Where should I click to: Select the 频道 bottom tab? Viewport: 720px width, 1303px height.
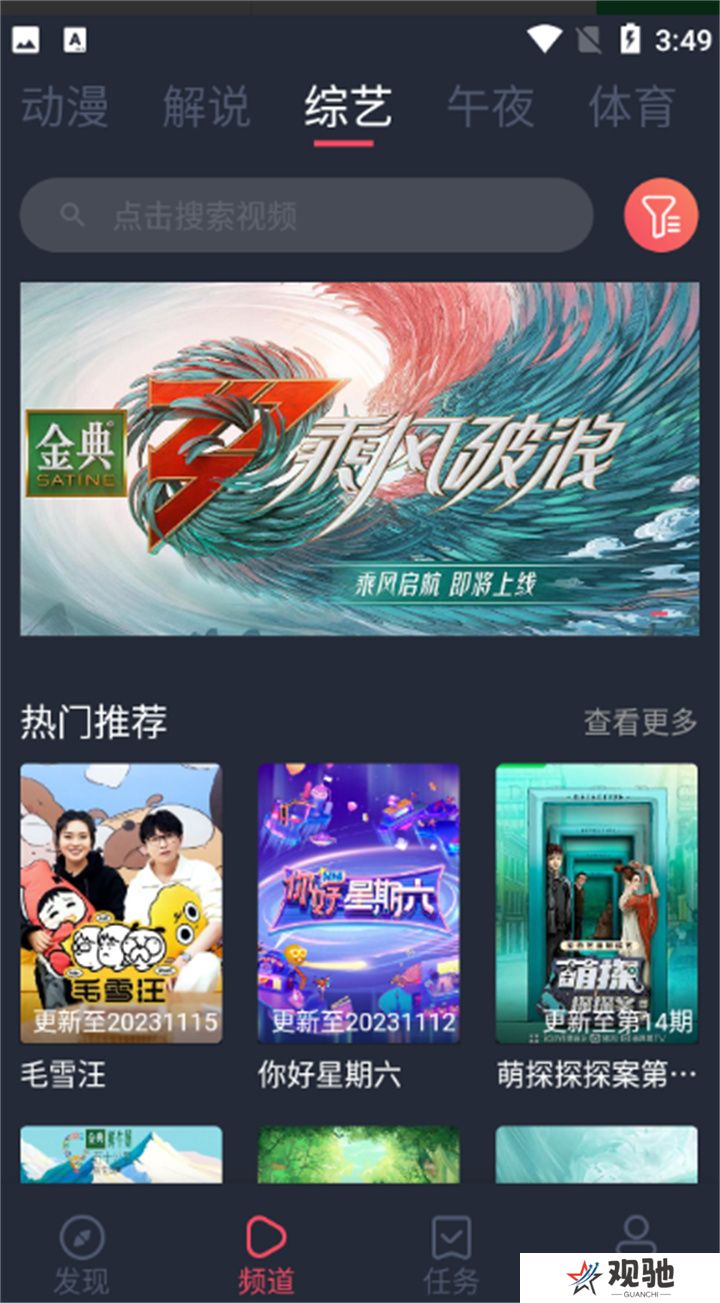pos(266,1254)
